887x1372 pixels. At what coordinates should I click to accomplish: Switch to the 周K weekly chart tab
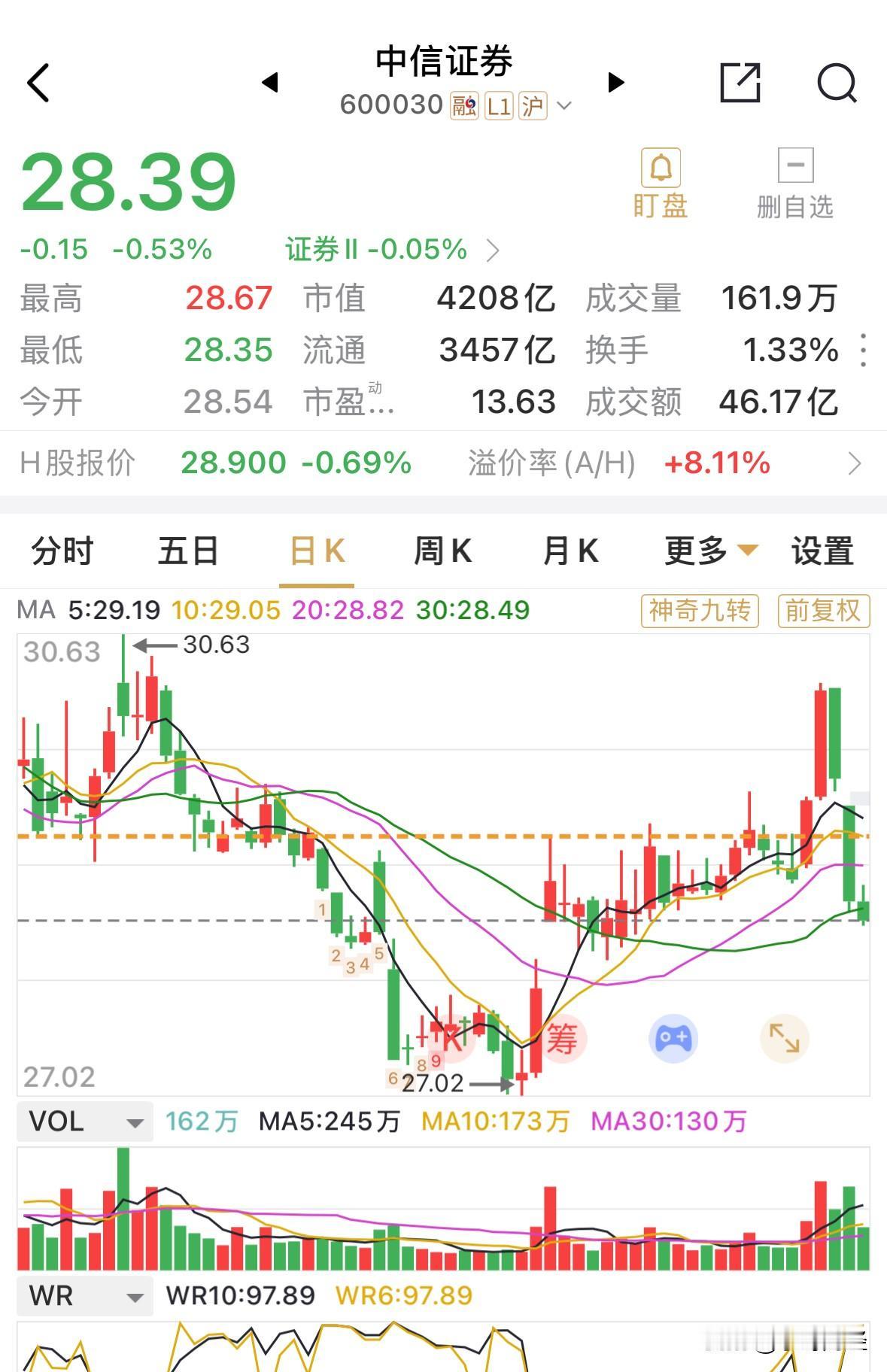(443, 551)
